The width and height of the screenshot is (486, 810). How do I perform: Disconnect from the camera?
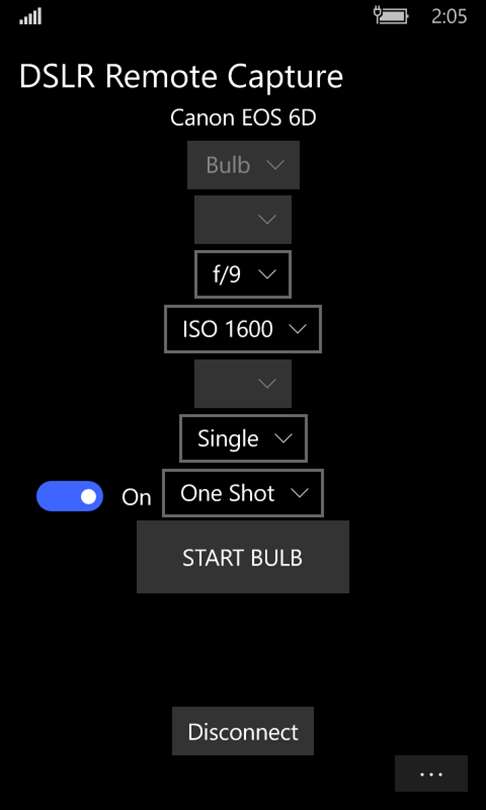[x=243, y=731]
